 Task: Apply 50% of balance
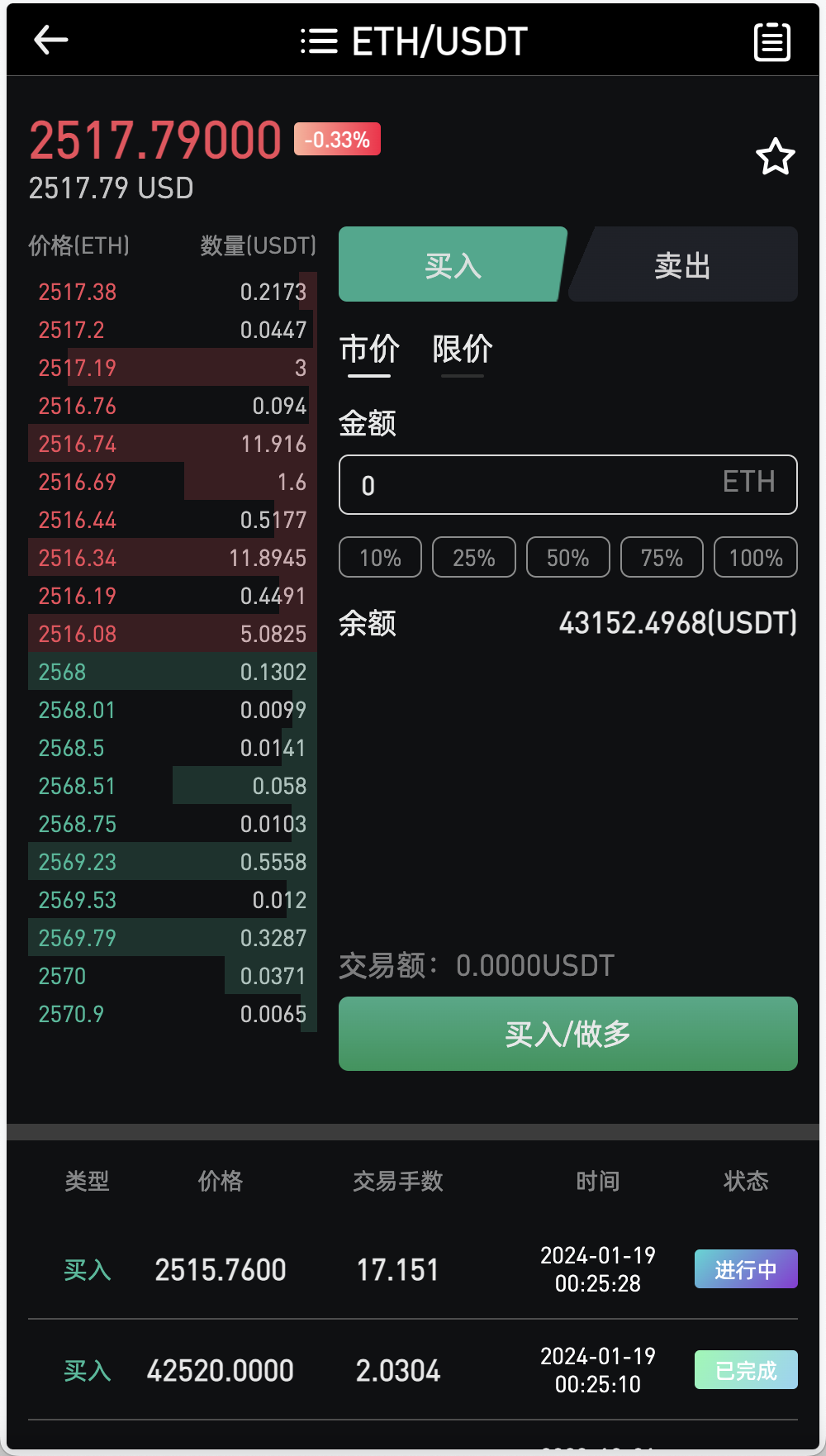(x=567, y=557)
